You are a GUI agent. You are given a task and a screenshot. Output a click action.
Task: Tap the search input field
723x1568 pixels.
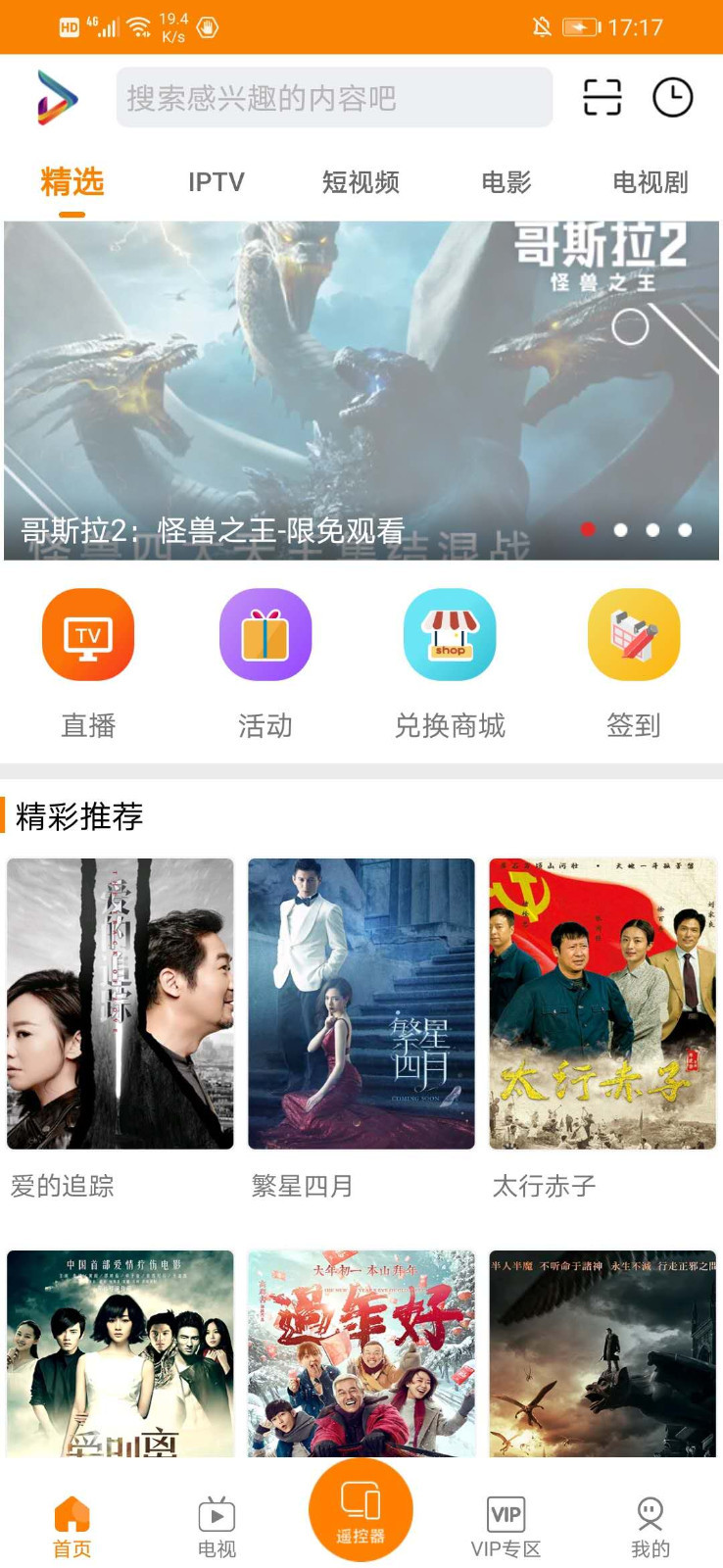click(336, 98)
